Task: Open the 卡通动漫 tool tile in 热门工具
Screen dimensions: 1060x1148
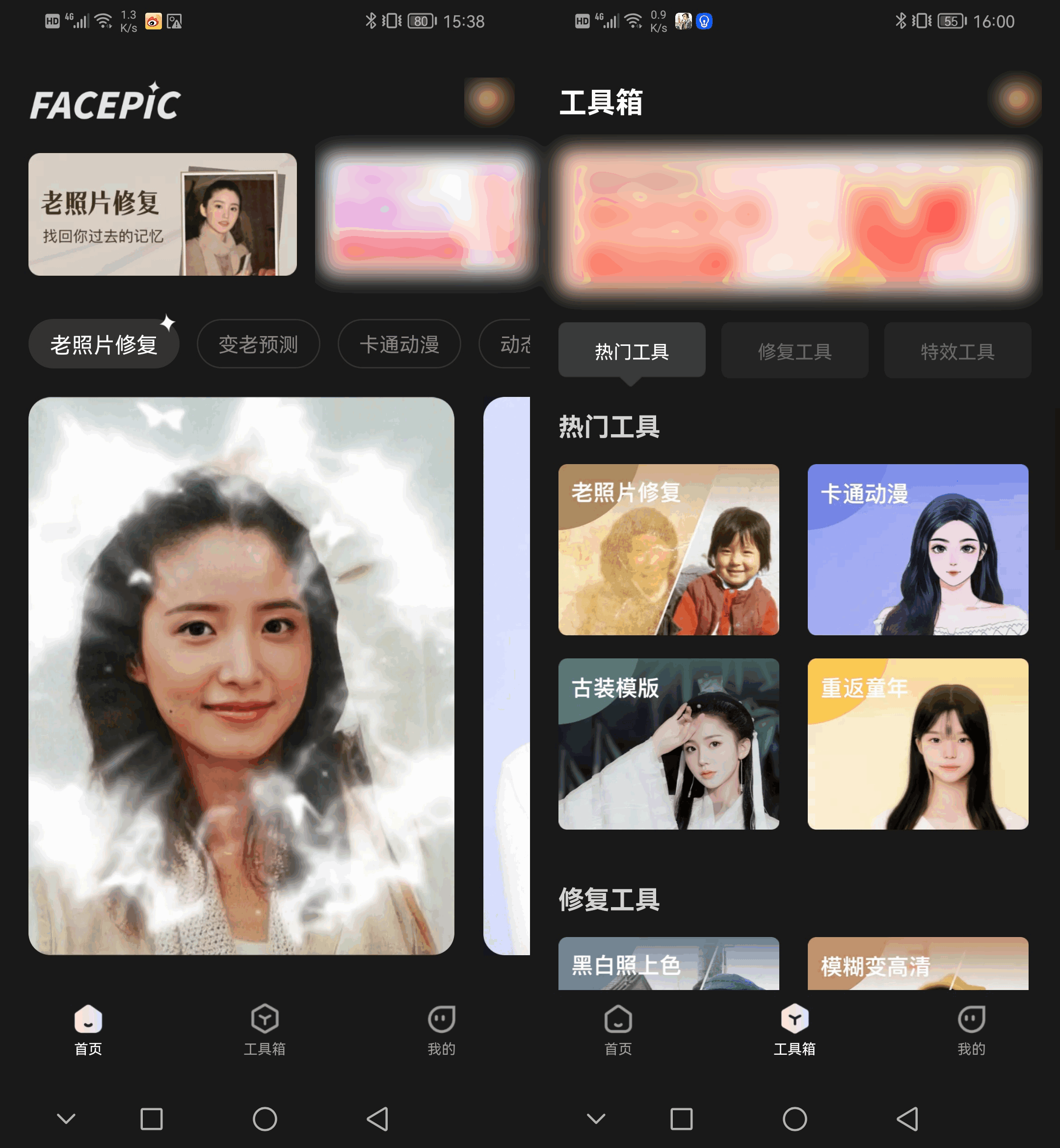Action: [918, 549]
